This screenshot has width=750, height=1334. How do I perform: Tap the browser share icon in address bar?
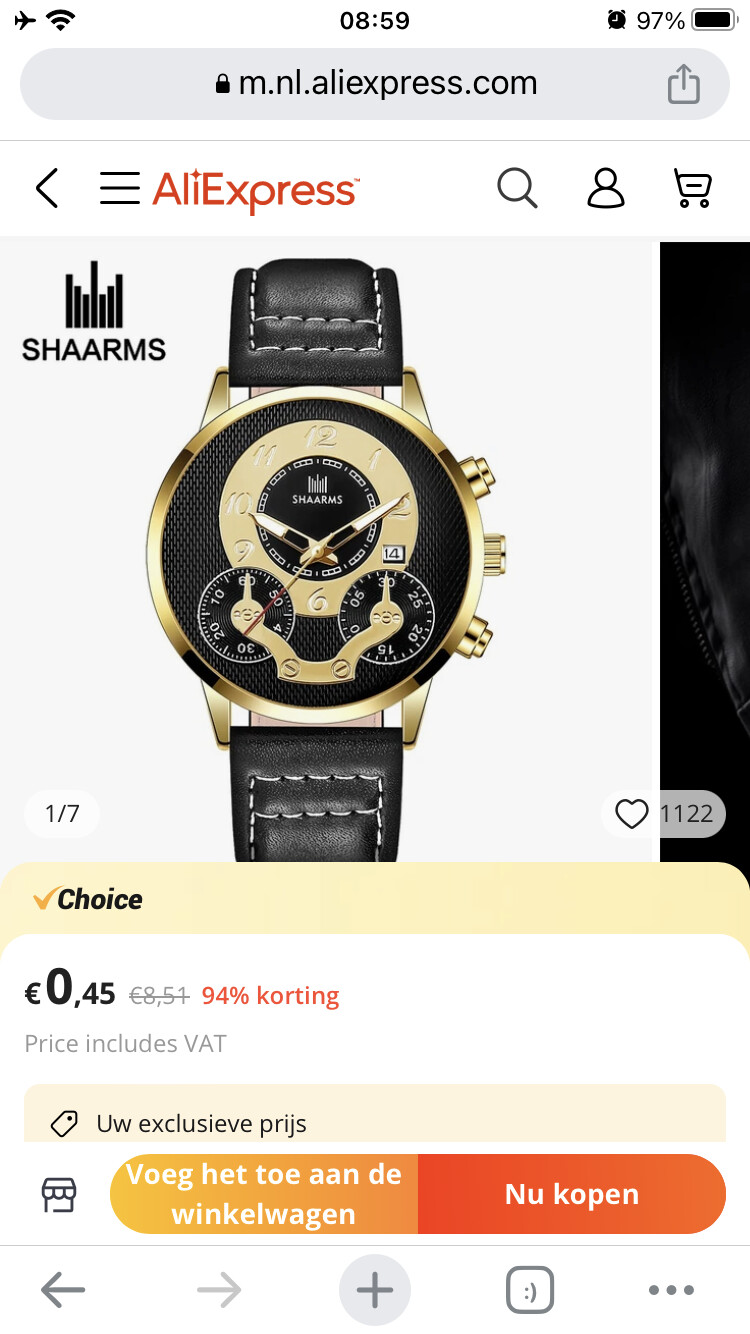[x=684, y=83]
